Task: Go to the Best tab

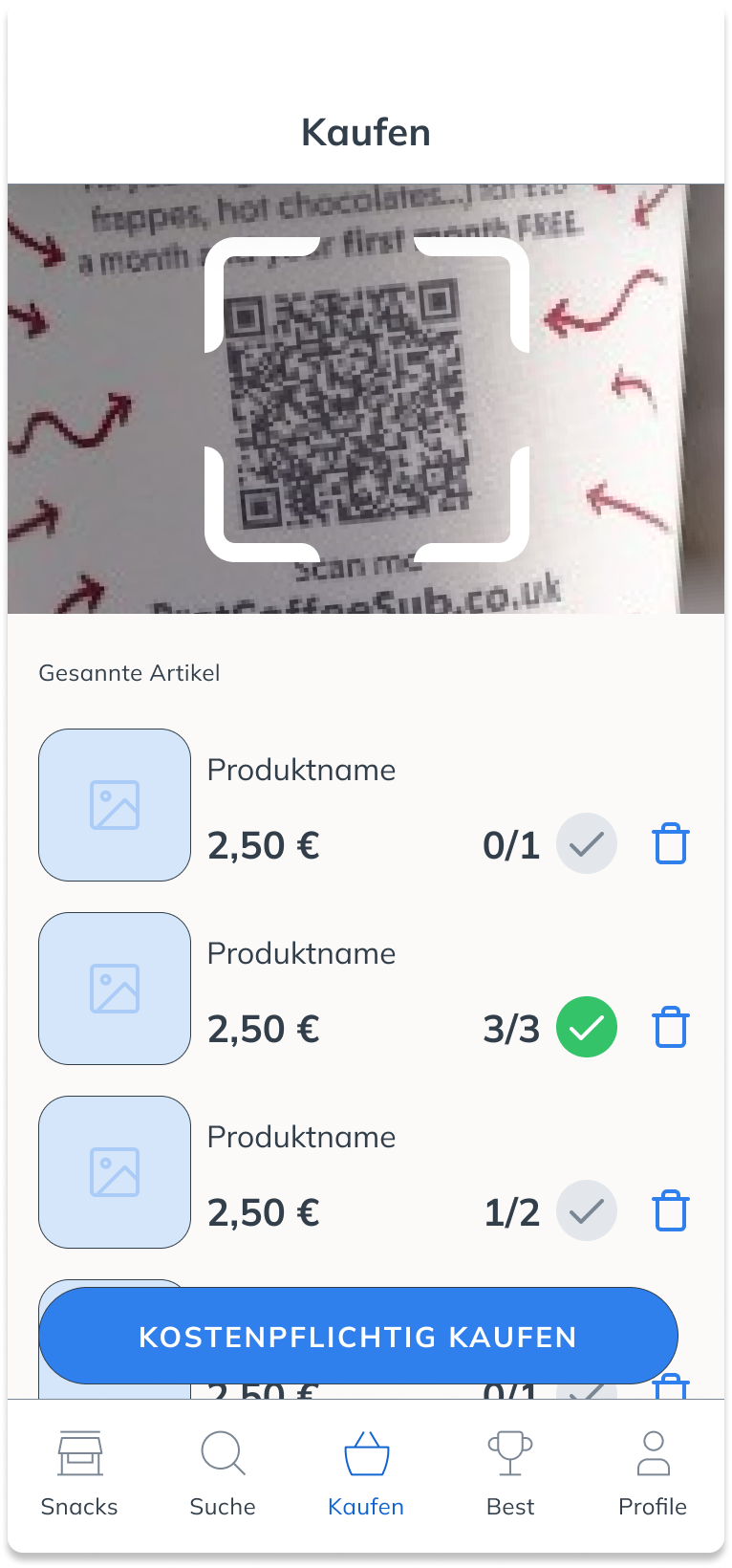Action: (x=509, y=1473)
